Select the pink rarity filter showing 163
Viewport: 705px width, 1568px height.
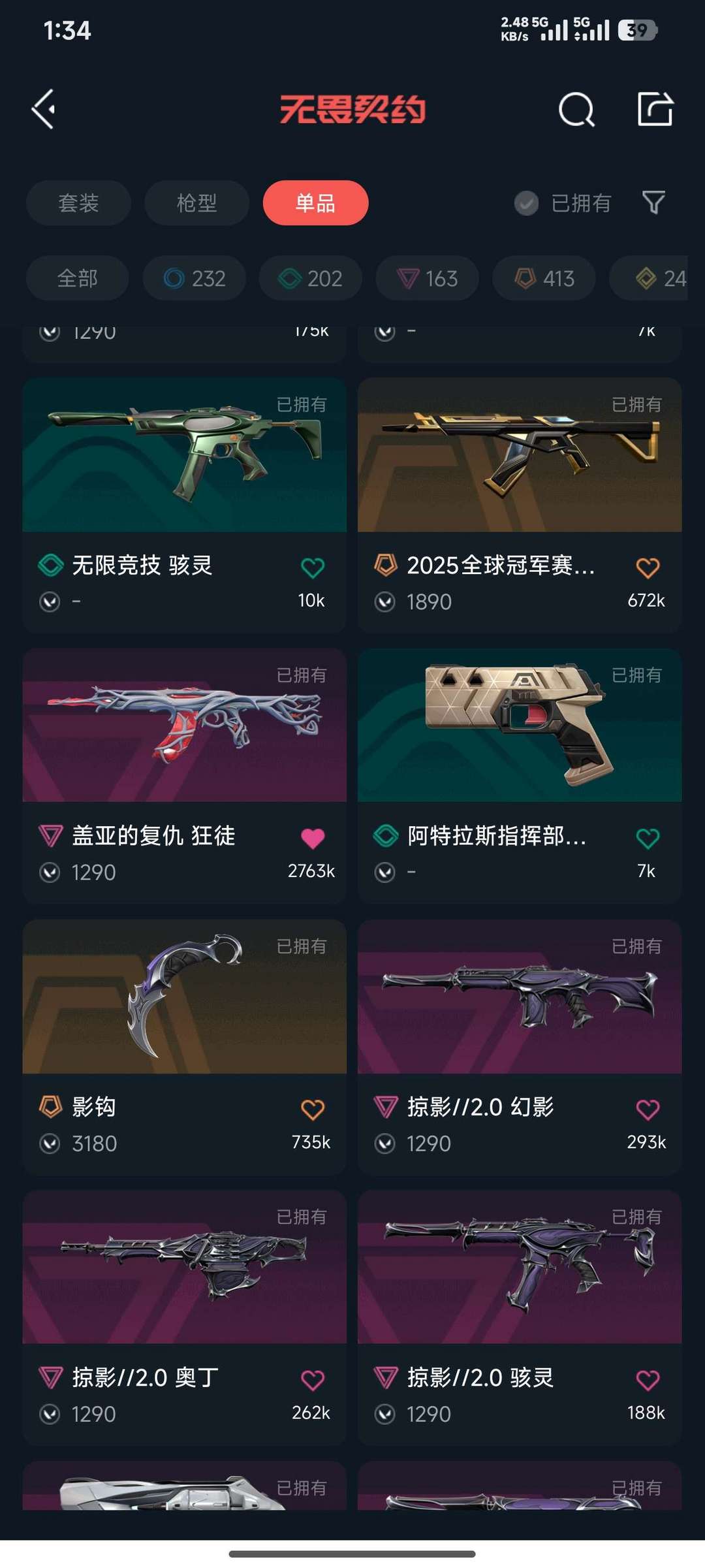point(426,278)
